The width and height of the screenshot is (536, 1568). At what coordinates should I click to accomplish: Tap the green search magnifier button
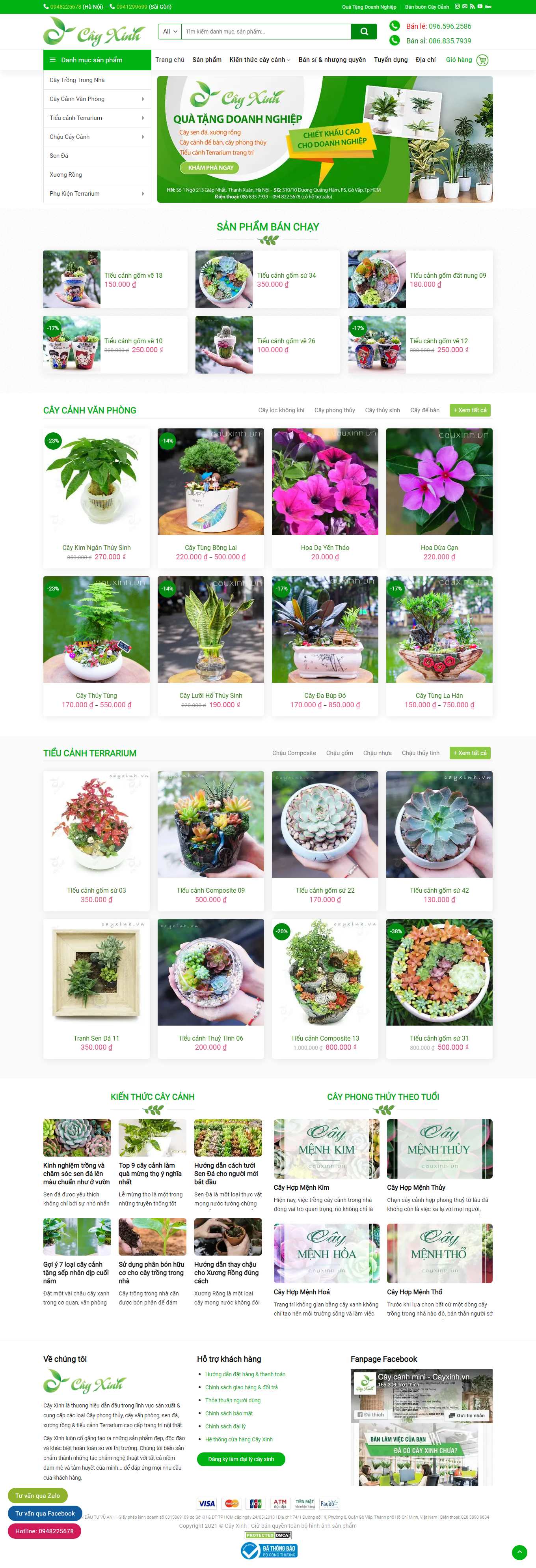pos(364,32)
